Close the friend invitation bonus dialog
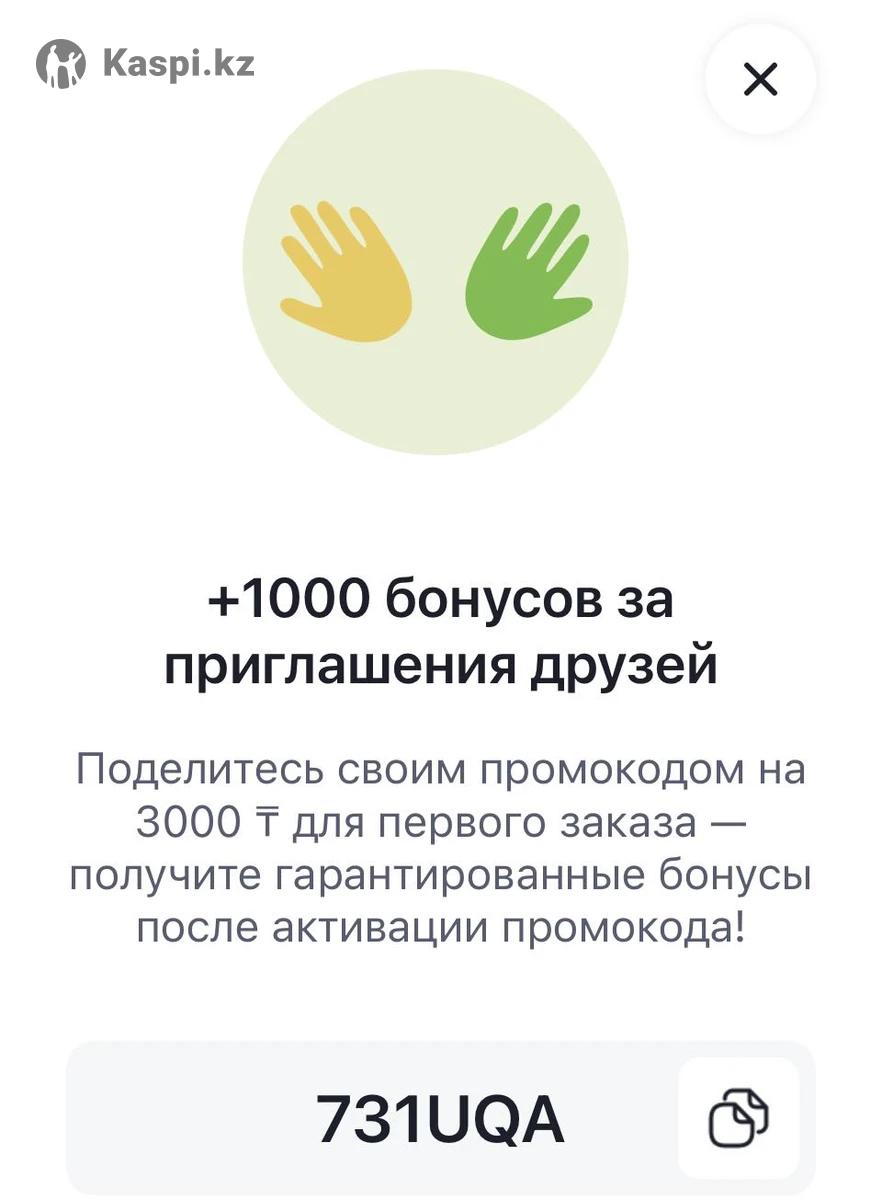 (760, 79)
